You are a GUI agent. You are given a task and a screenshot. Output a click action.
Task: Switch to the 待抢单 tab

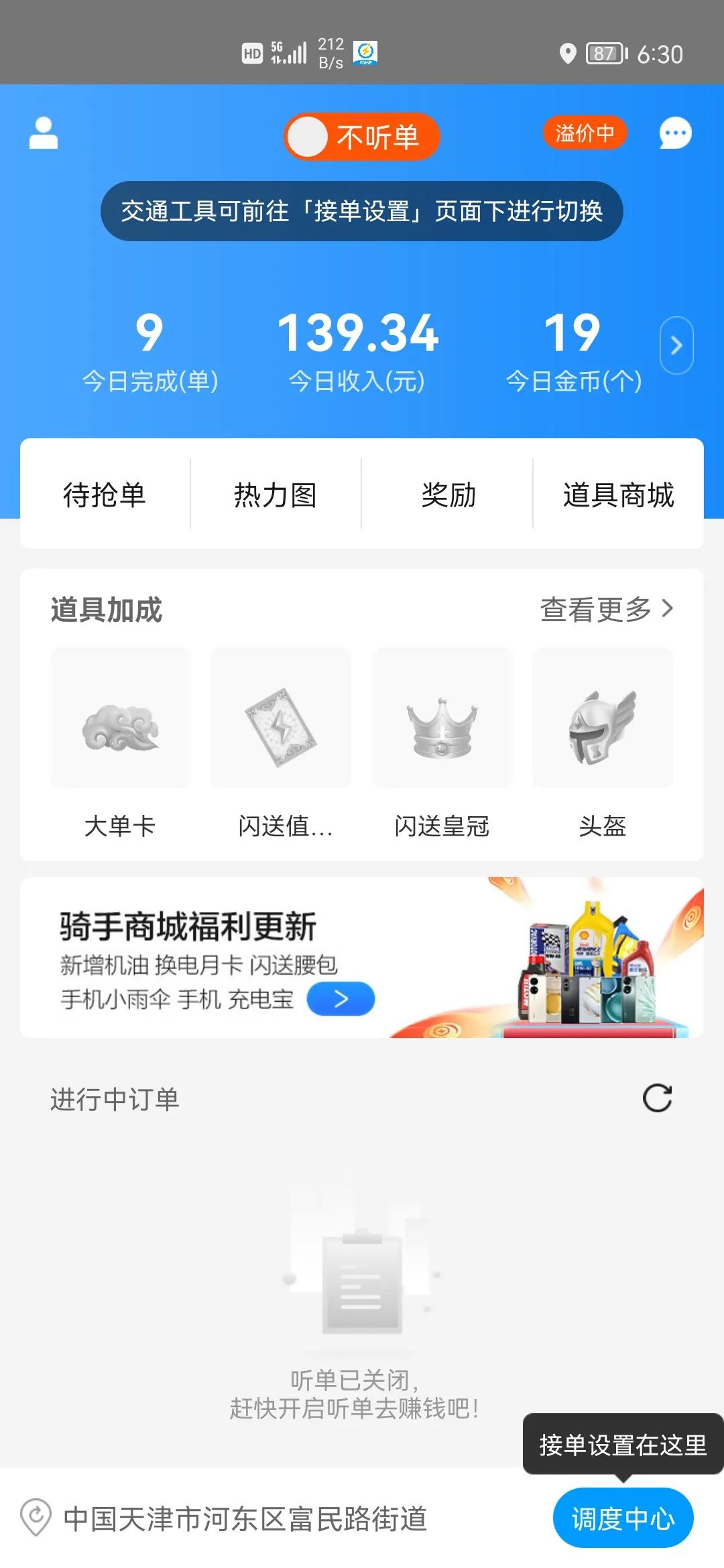[x=104, y=495]
